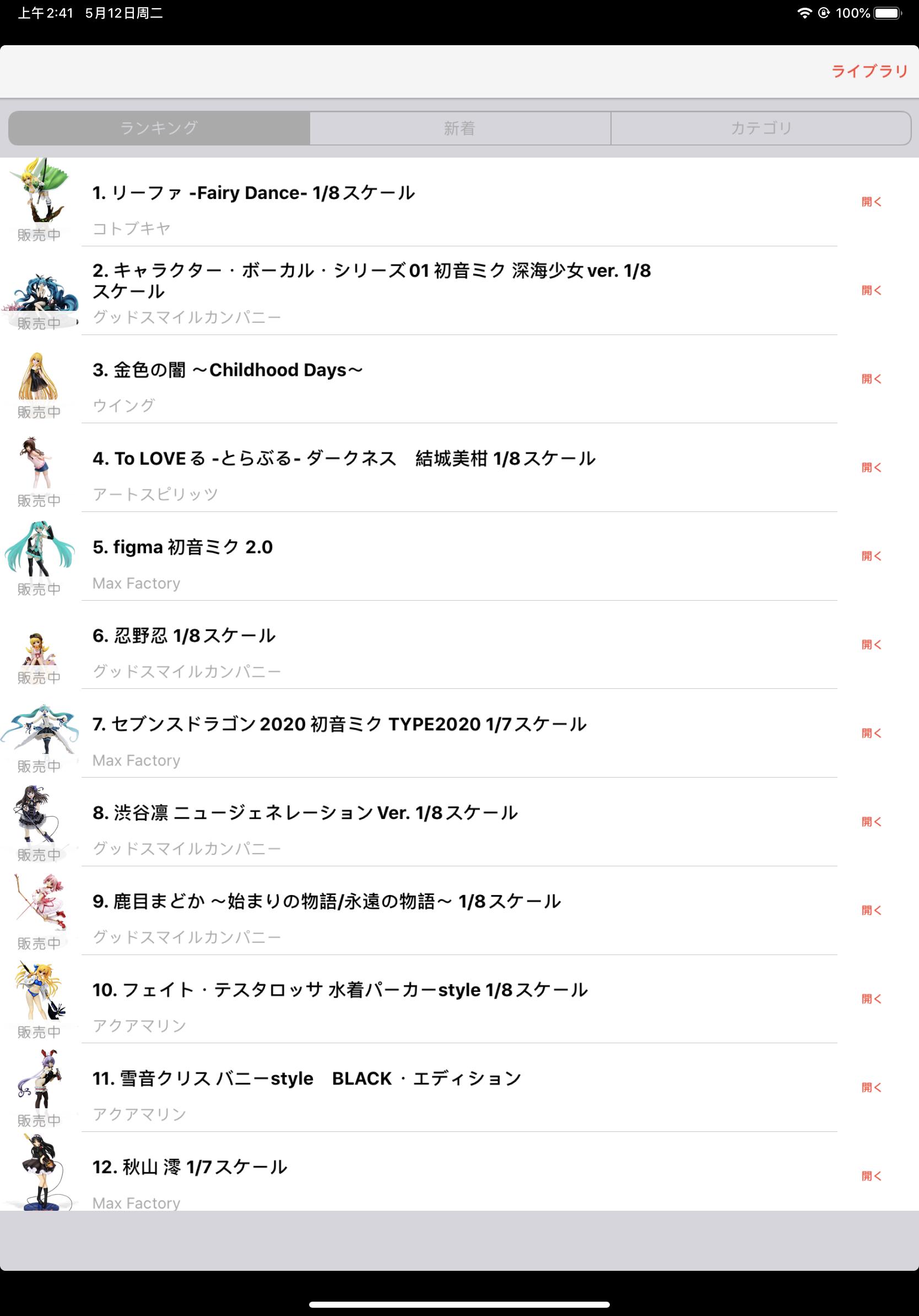
Task: Tap 開く for 渋谷凛 ニュージェネレーション Ver.
Action: (871, 822)
